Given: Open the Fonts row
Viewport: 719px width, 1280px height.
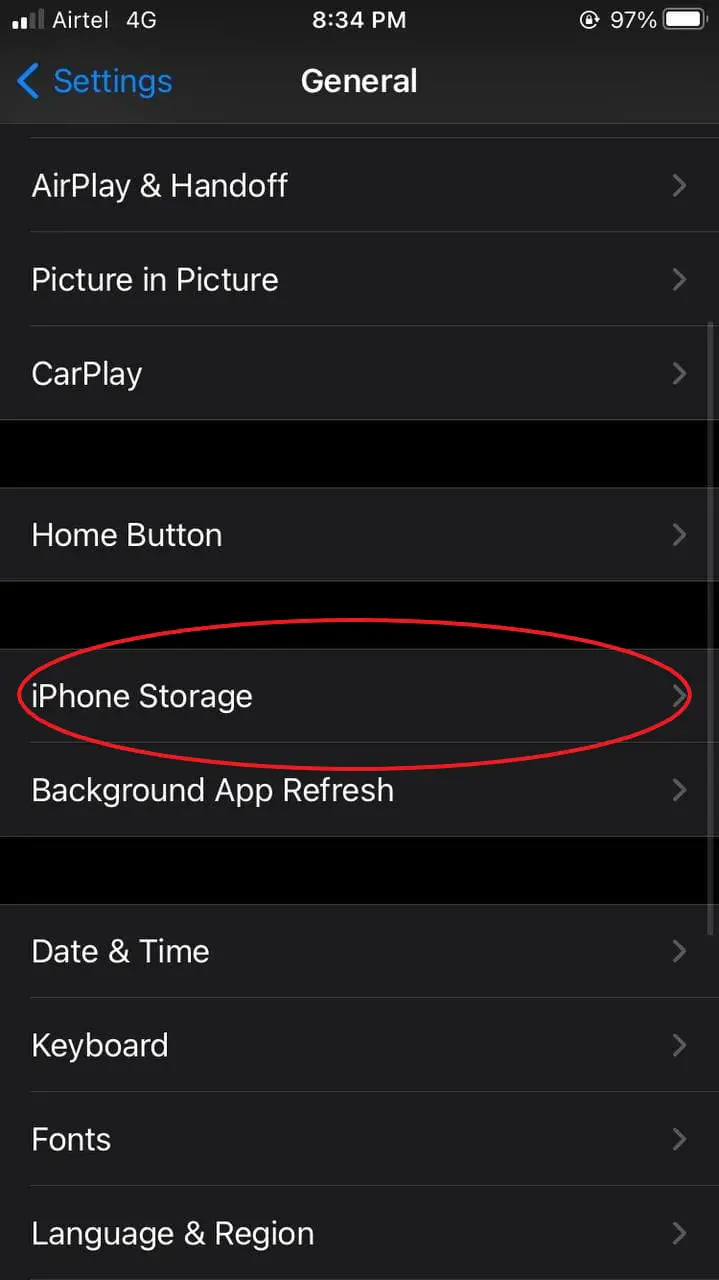Looking at the screenshot, I should [x=359, y=1139].
